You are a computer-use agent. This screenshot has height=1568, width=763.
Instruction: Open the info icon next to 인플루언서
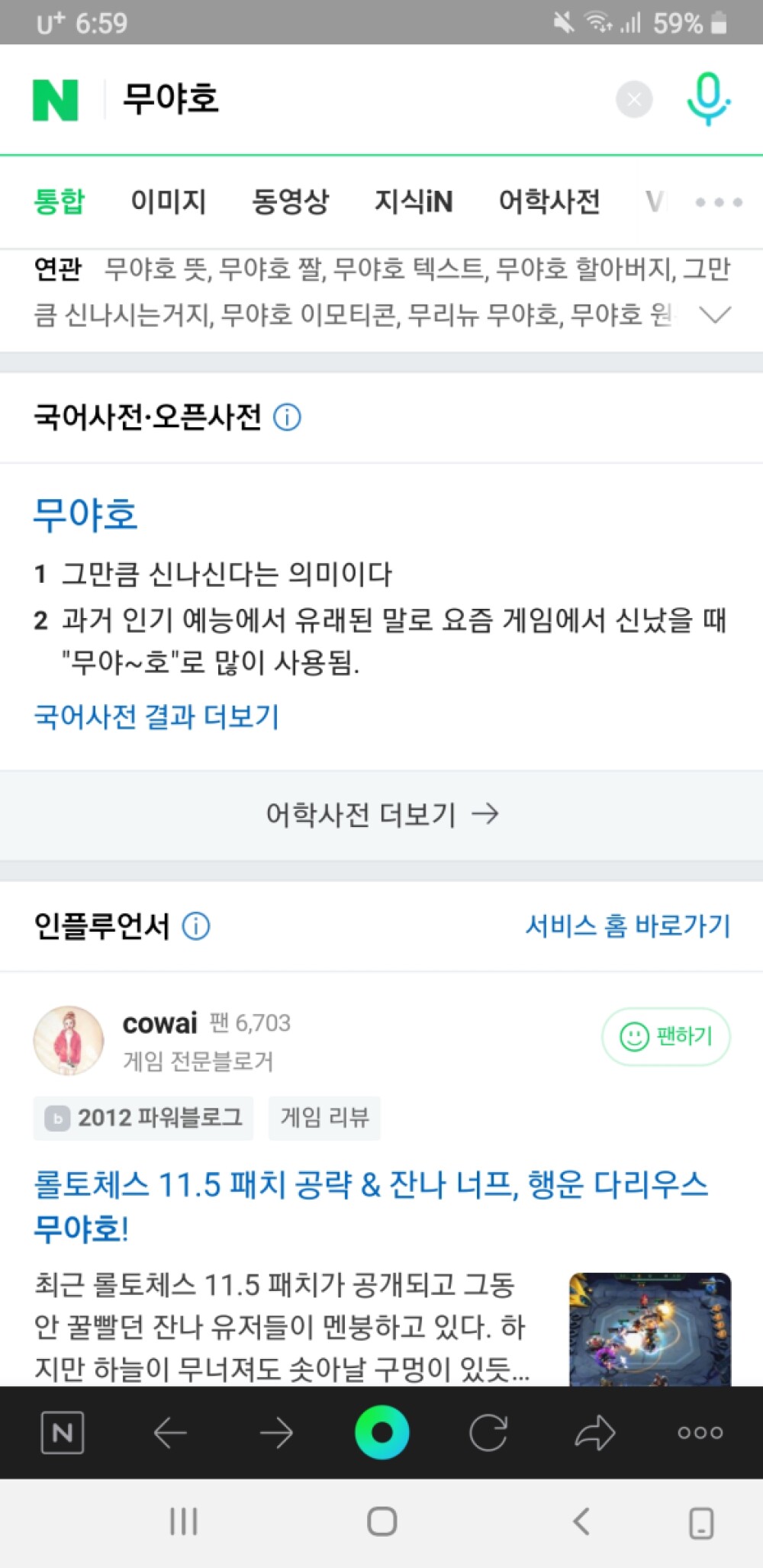196,926
